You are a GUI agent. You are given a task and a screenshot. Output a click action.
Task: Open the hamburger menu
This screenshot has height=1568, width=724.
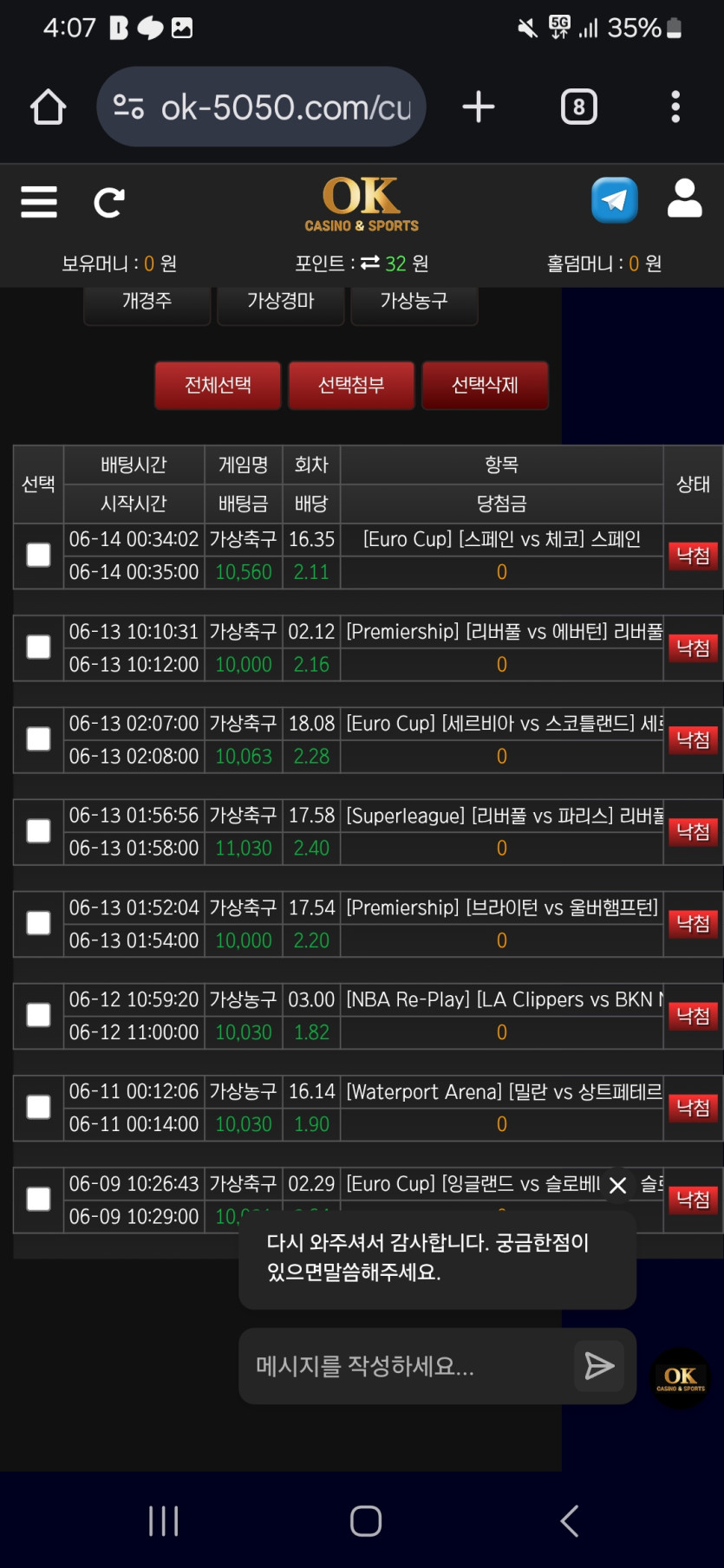point(39,202)
